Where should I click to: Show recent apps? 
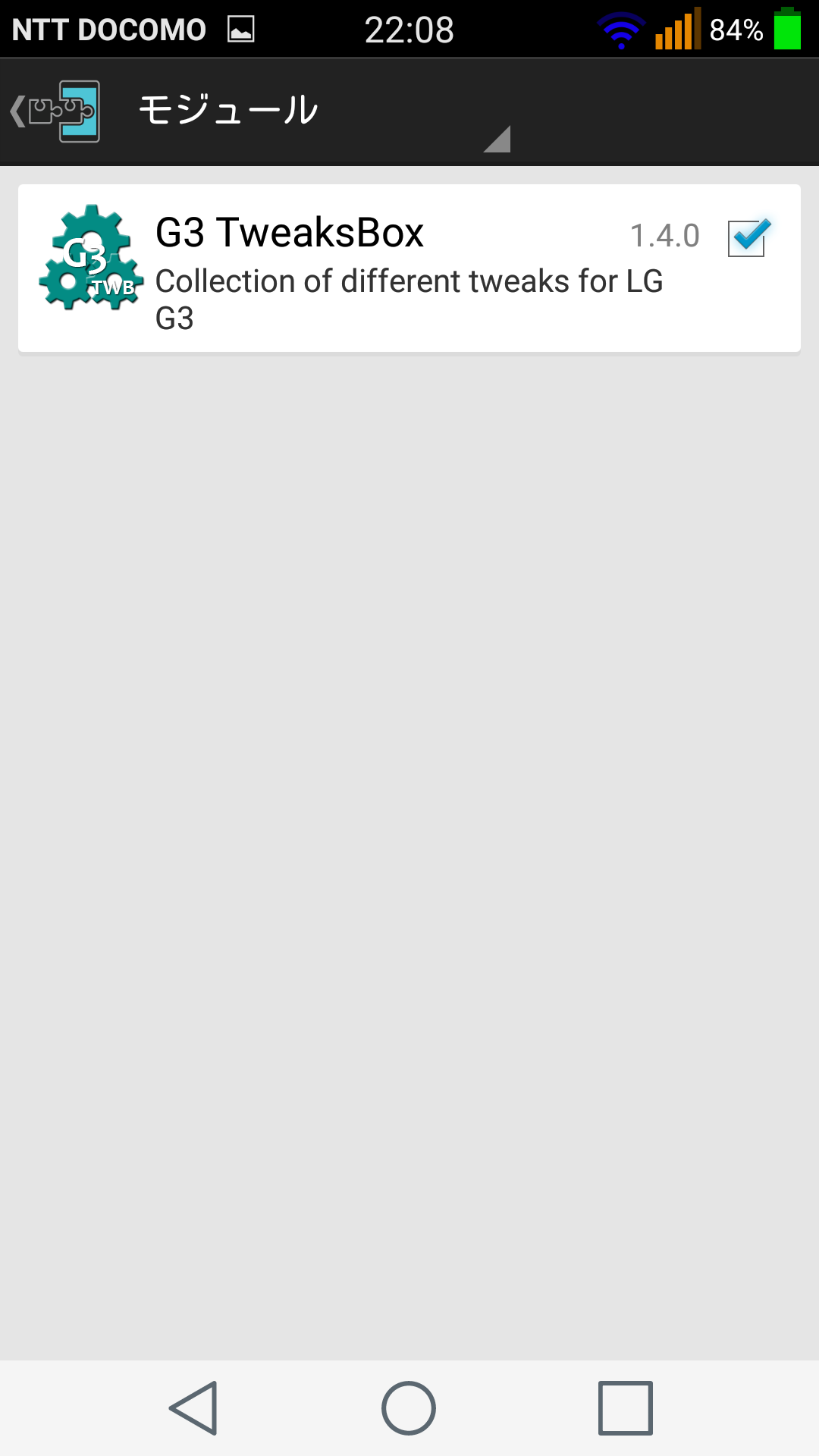tap(625, 1407)
